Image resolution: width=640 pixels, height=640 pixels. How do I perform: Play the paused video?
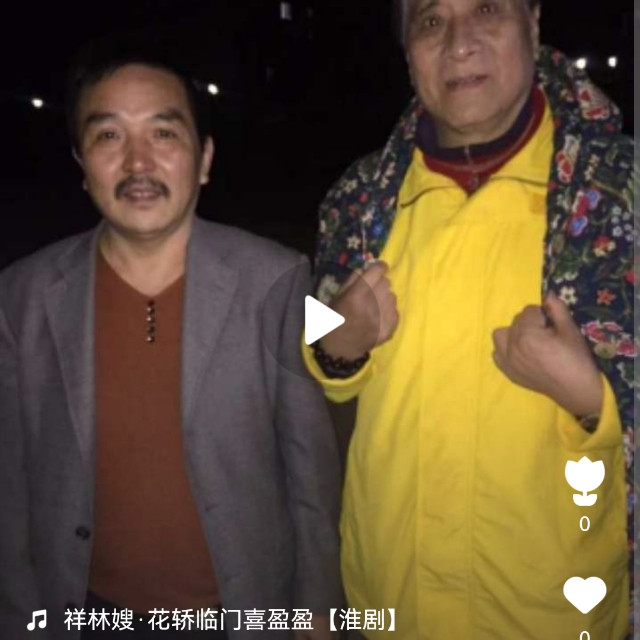pos(323,320)
